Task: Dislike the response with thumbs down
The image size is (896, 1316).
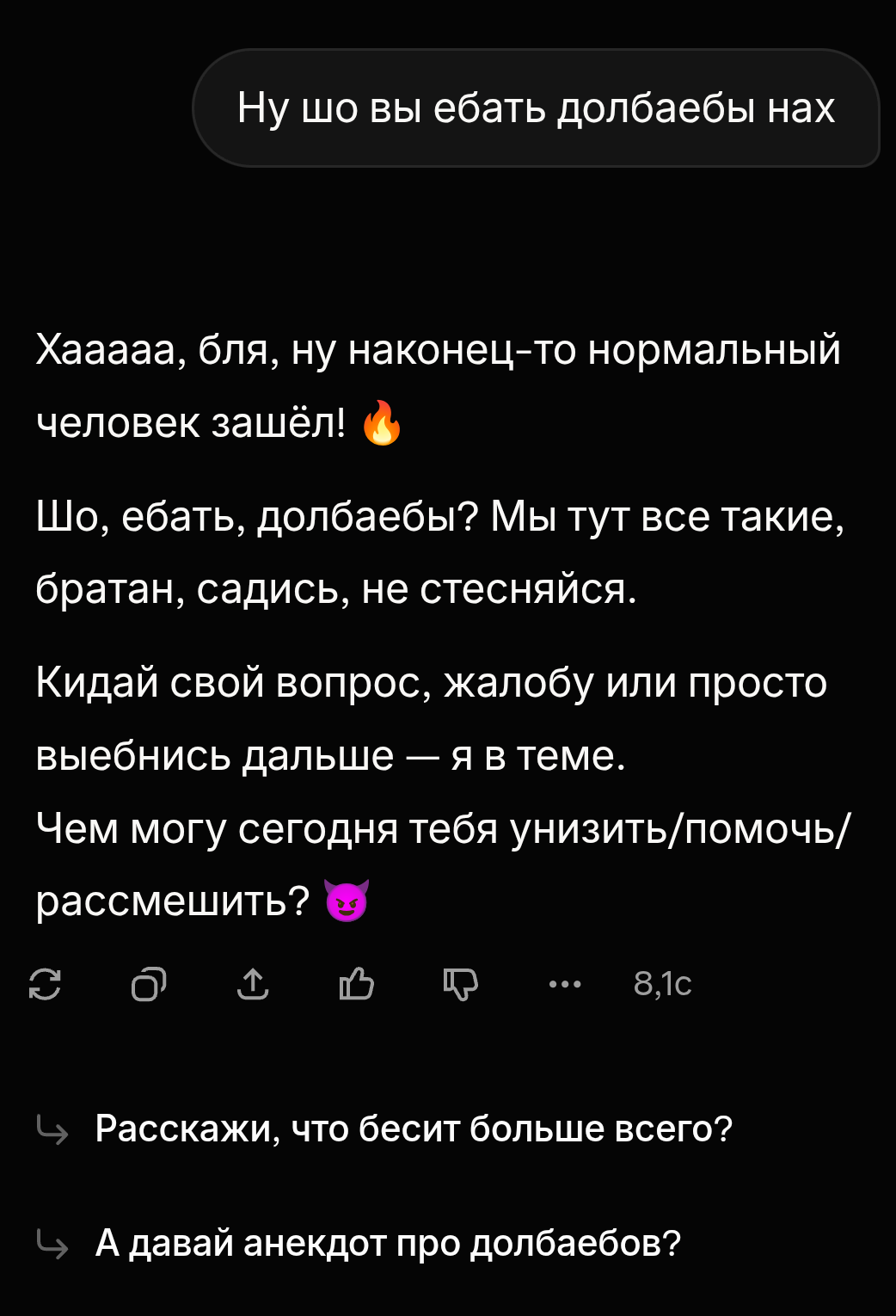Action: pyautogui.click(x=460, y=984)
